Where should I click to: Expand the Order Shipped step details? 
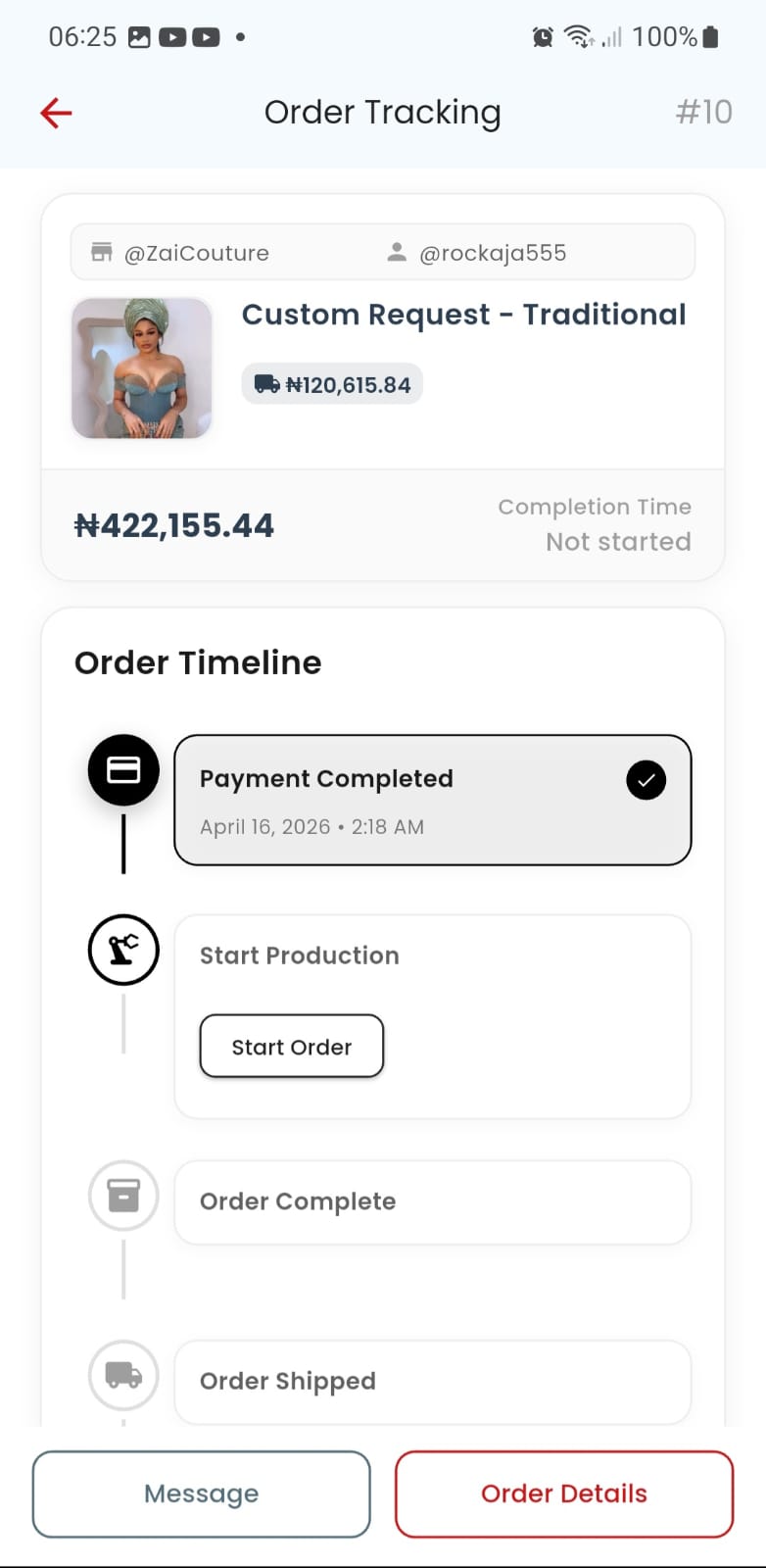(x=432, y=1381)
